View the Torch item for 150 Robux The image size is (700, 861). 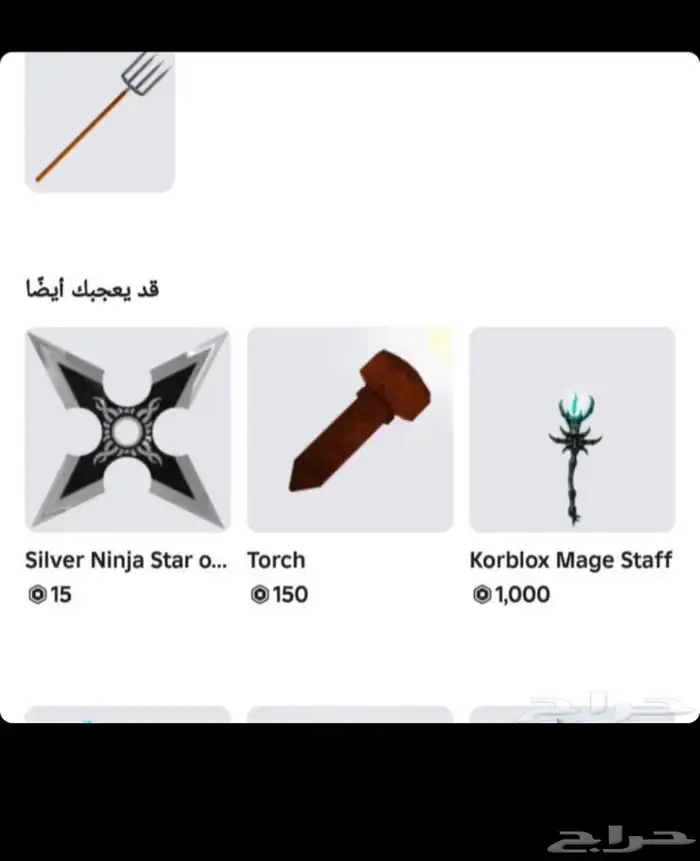coord(349,430)
